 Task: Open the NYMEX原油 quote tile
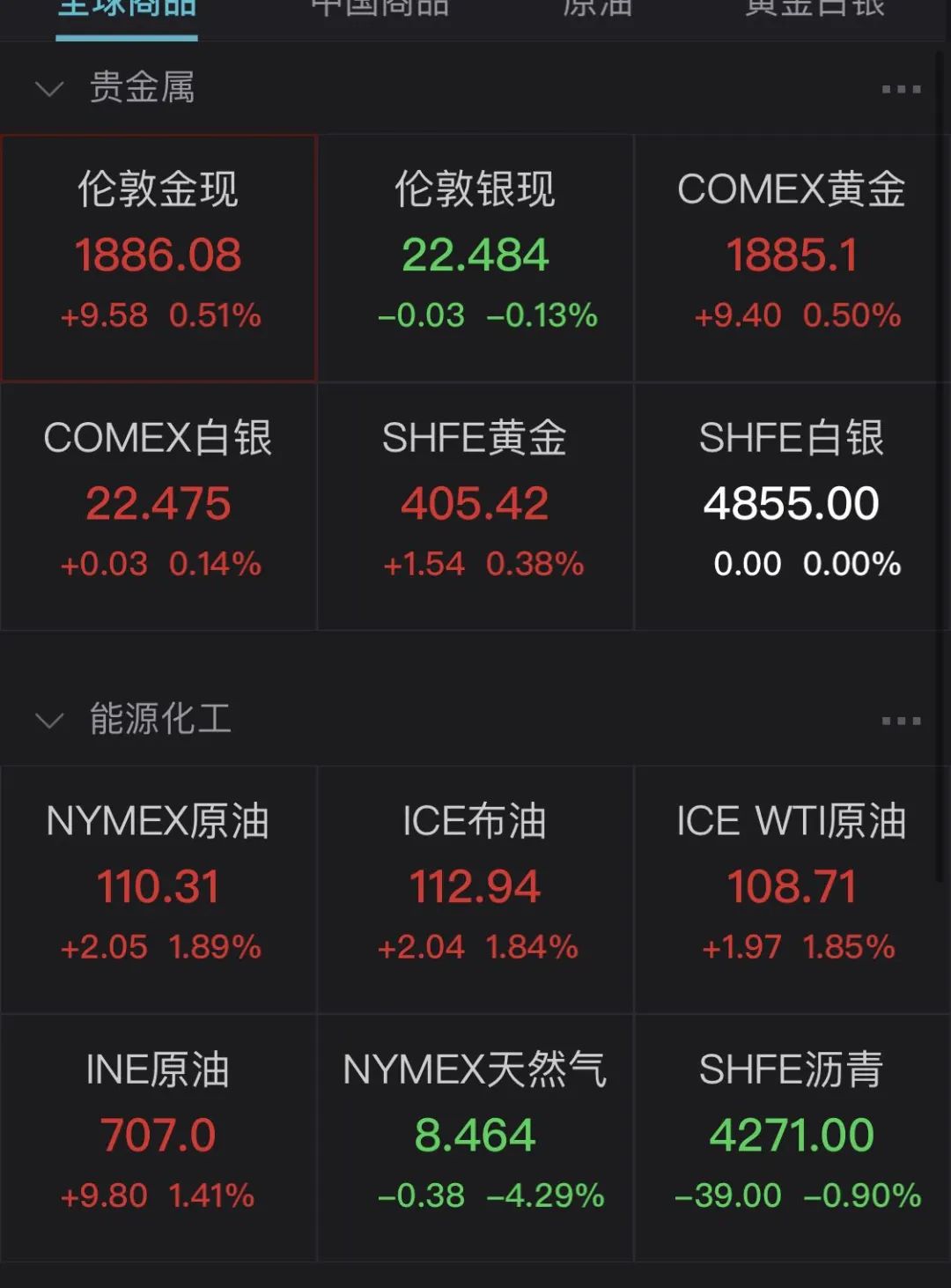pos(158,889)
